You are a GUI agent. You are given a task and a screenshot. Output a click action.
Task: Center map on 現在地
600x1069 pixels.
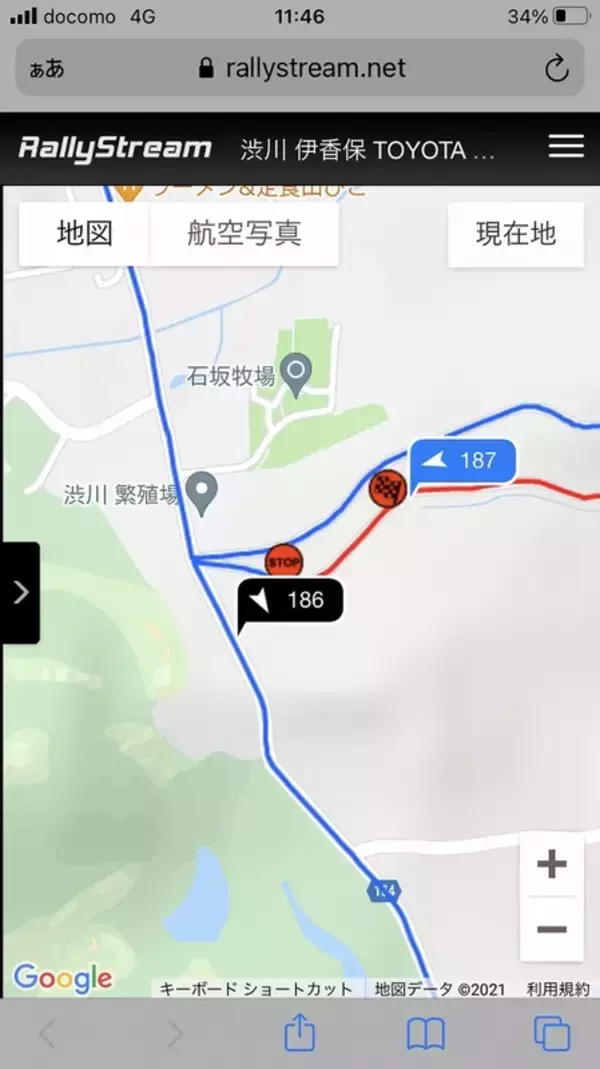(515, 234)
